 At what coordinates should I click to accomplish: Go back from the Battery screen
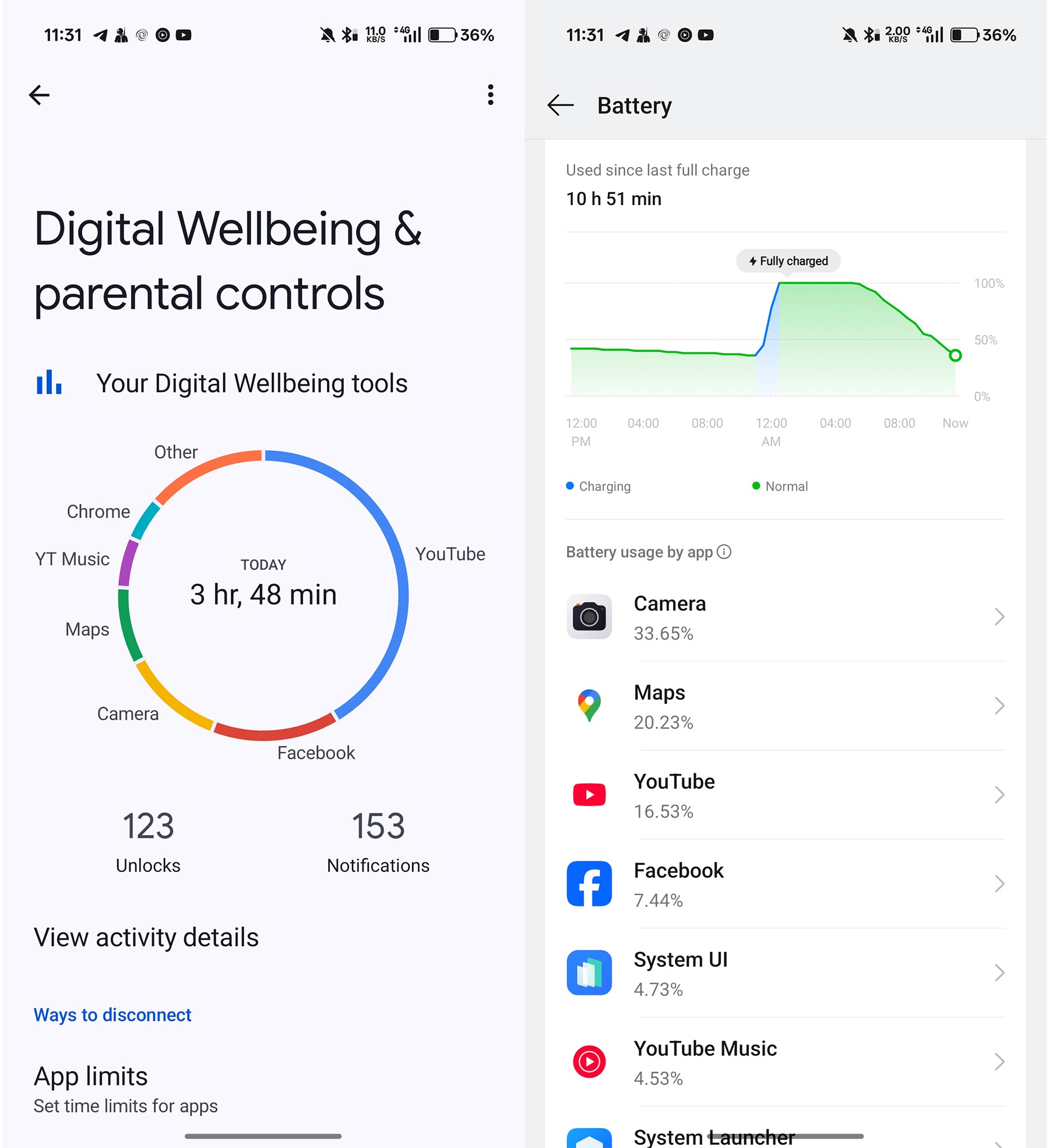(x=561, y=105)
